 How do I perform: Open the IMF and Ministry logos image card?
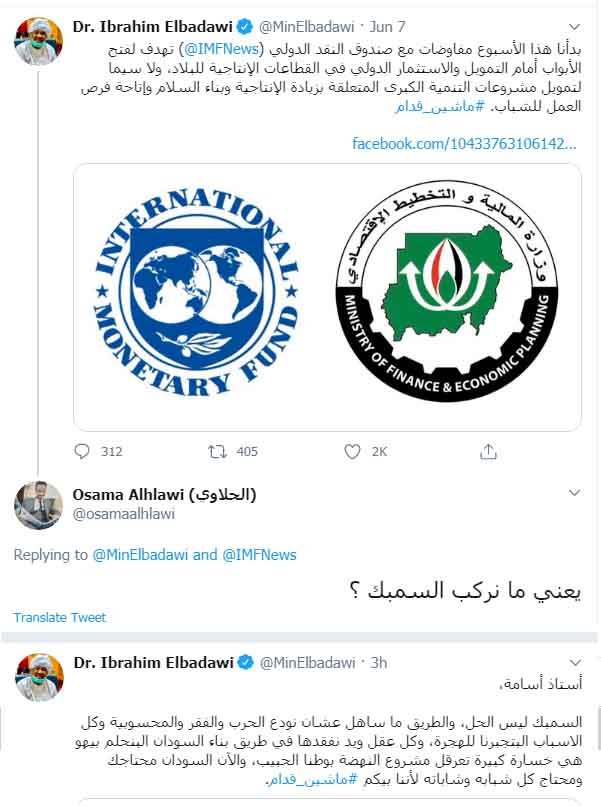(327, 297)
